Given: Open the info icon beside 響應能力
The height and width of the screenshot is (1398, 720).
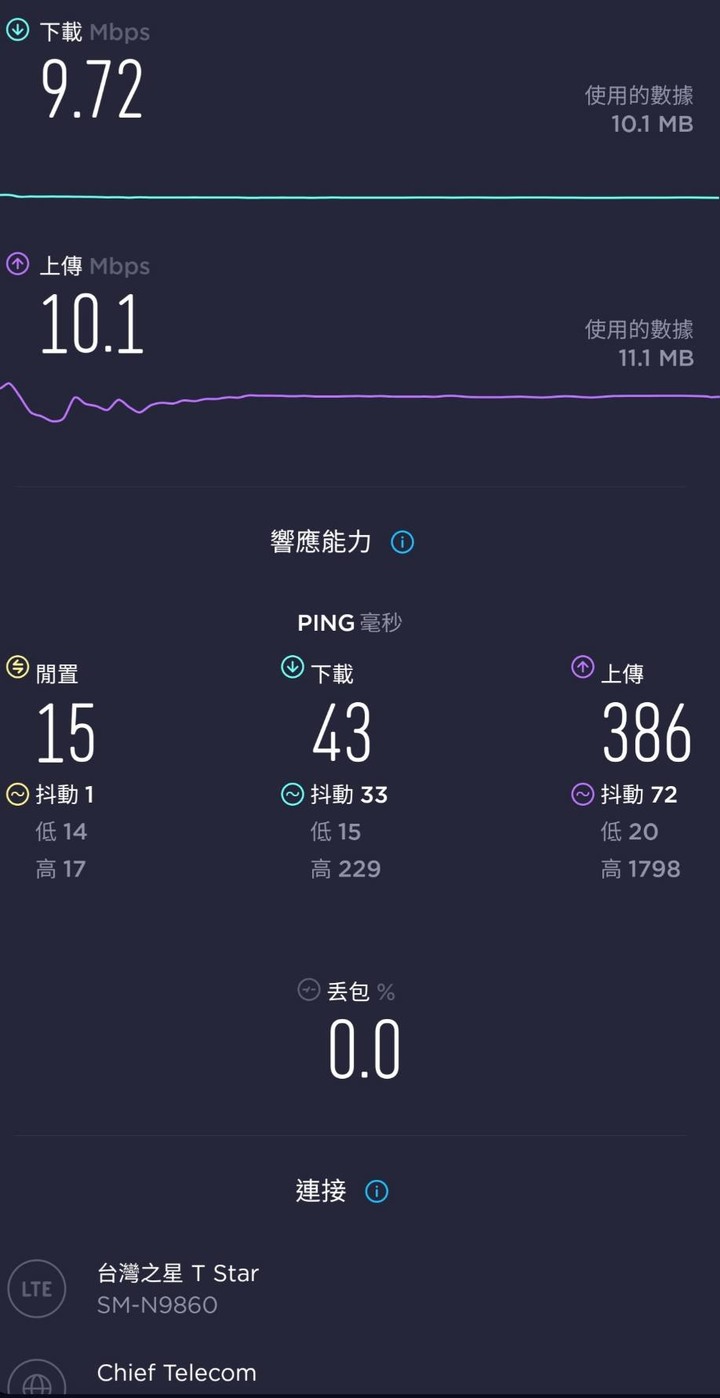Looking at the screenshot, I should click(402, 542).
